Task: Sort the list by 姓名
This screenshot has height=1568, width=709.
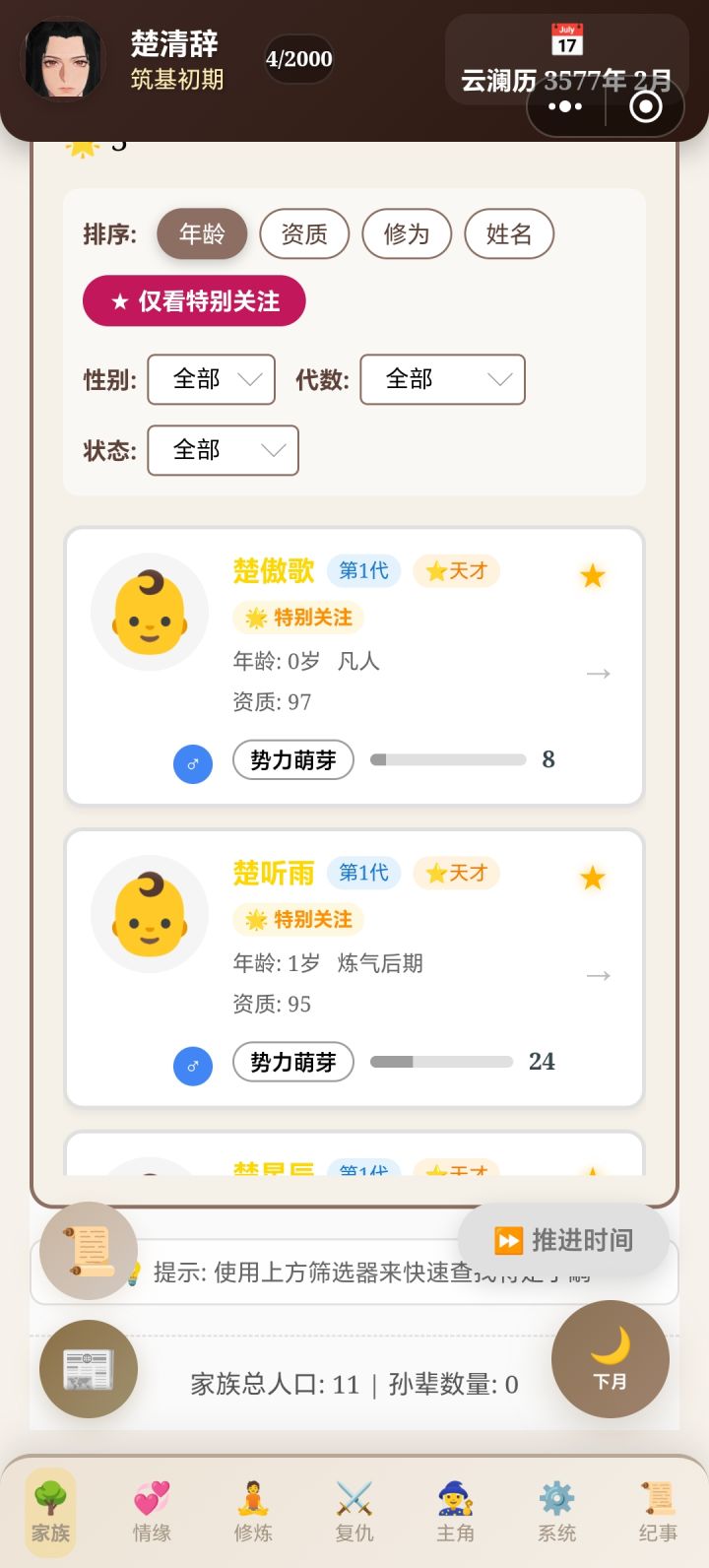Action: click(x=508, y=234)
